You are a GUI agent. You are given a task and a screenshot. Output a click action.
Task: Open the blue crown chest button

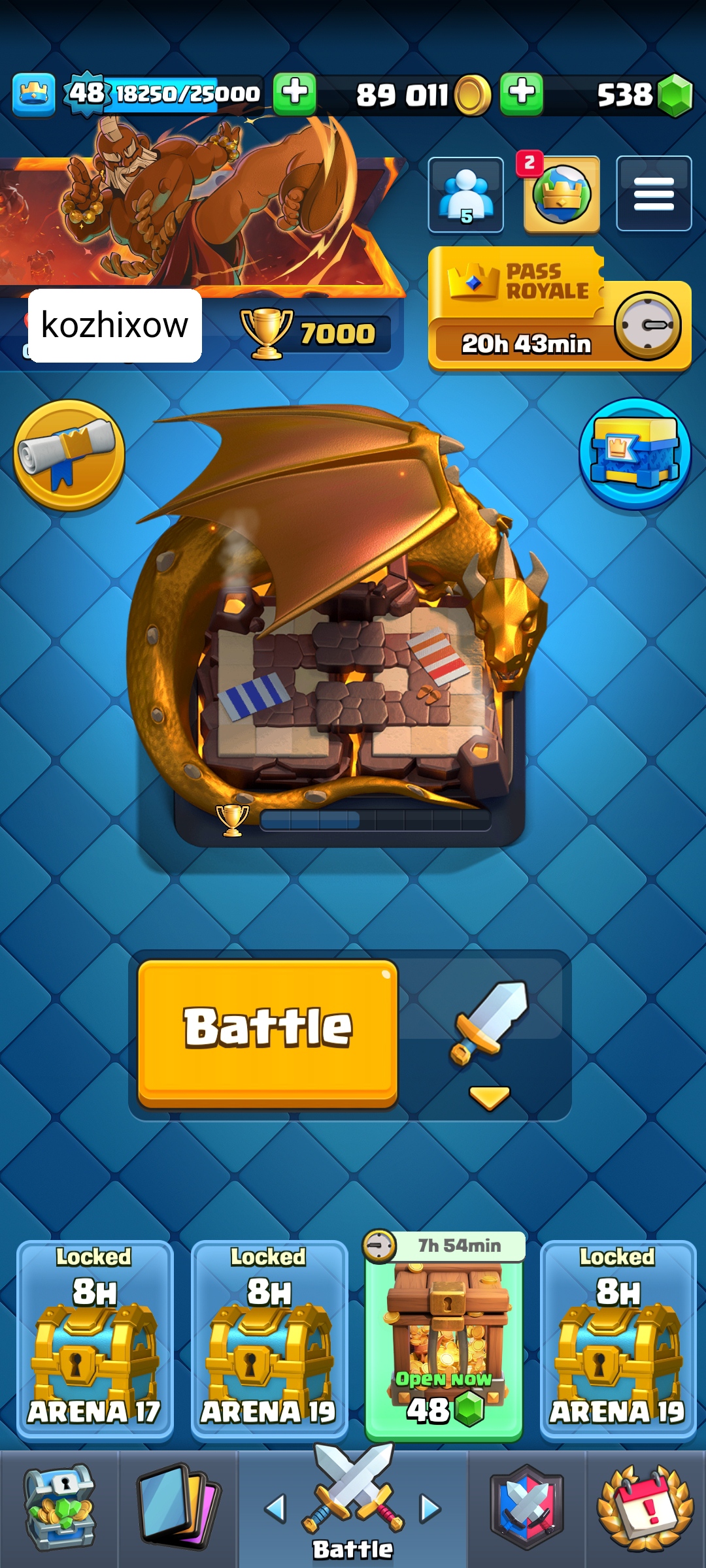tap(635, 453)
